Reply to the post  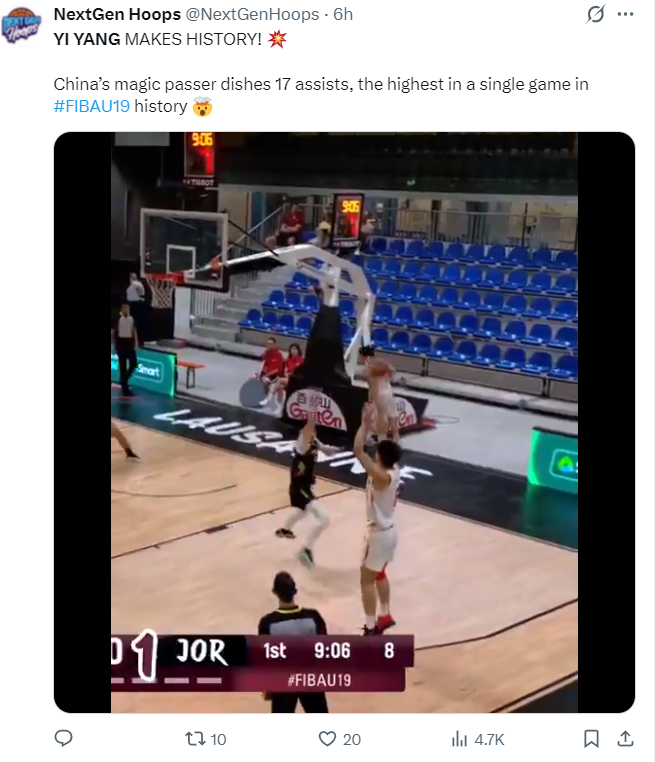tap(63, 739)
